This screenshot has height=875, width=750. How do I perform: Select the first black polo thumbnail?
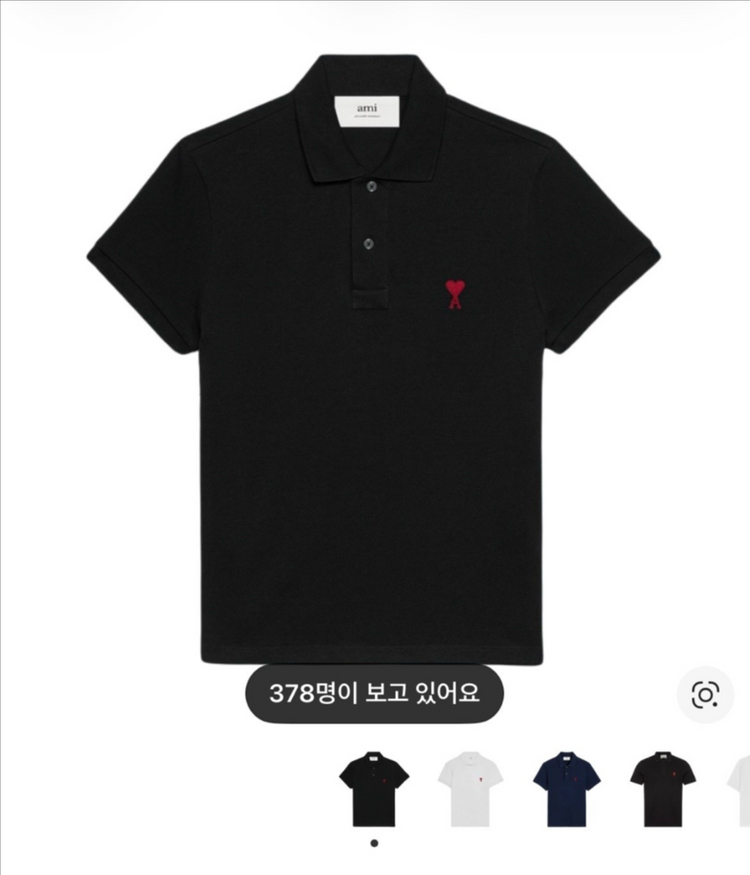373,789
